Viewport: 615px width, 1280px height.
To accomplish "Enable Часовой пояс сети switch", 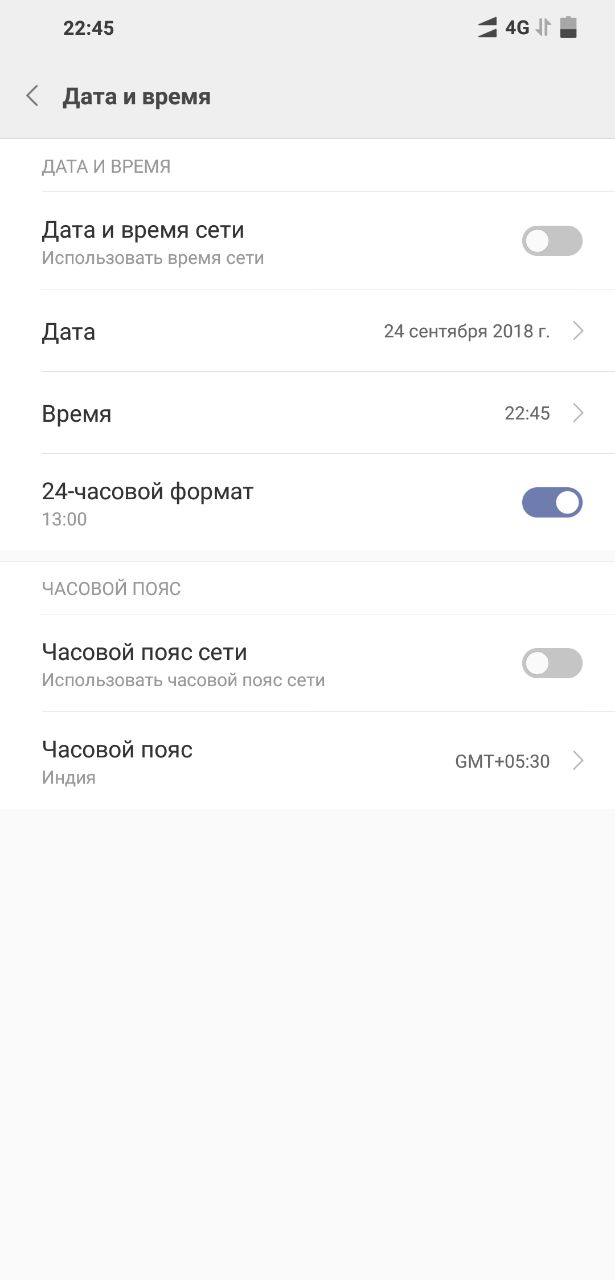I will click(552, 663).
